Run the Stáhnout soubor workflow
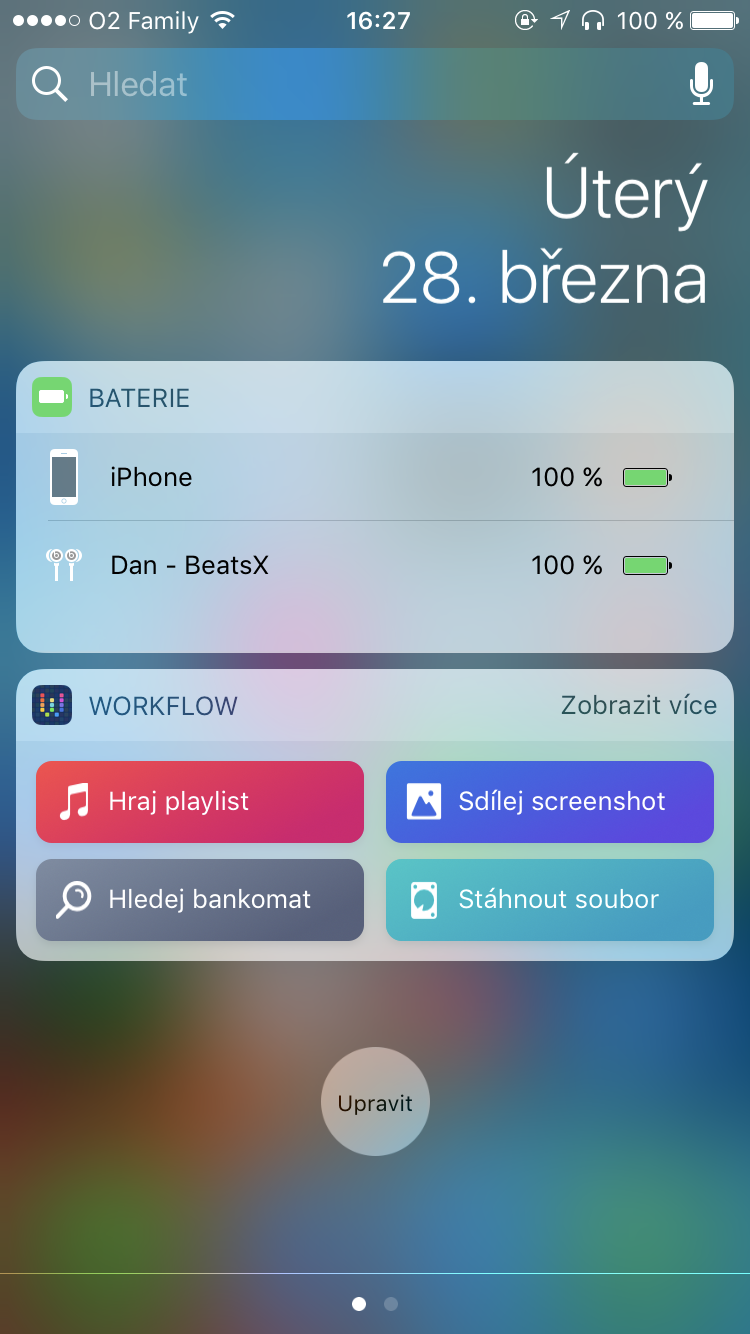The height and width of the screenshot is (1334, 750). point(550,900)
